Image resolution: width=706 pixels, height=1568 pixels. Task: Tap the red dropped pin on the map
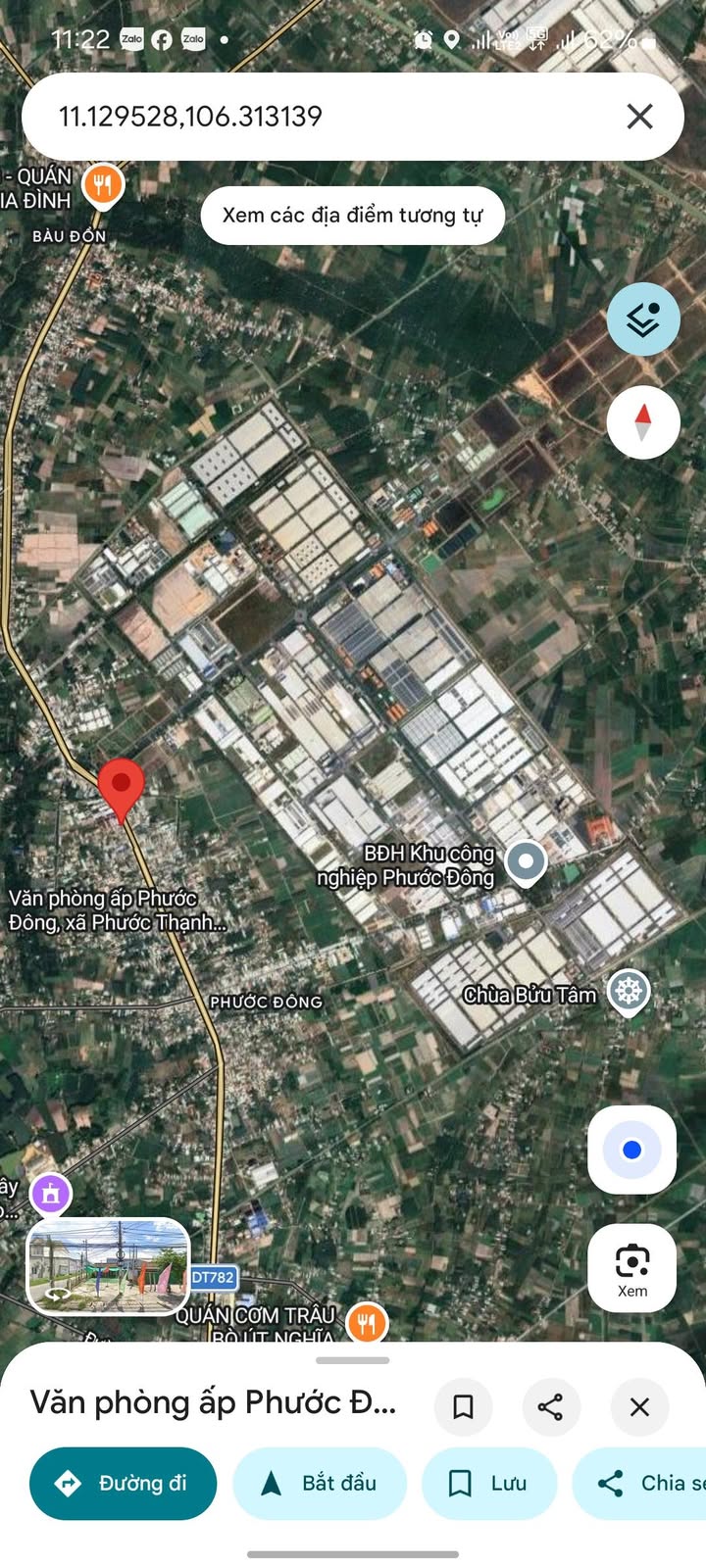(x=122, y=785)
